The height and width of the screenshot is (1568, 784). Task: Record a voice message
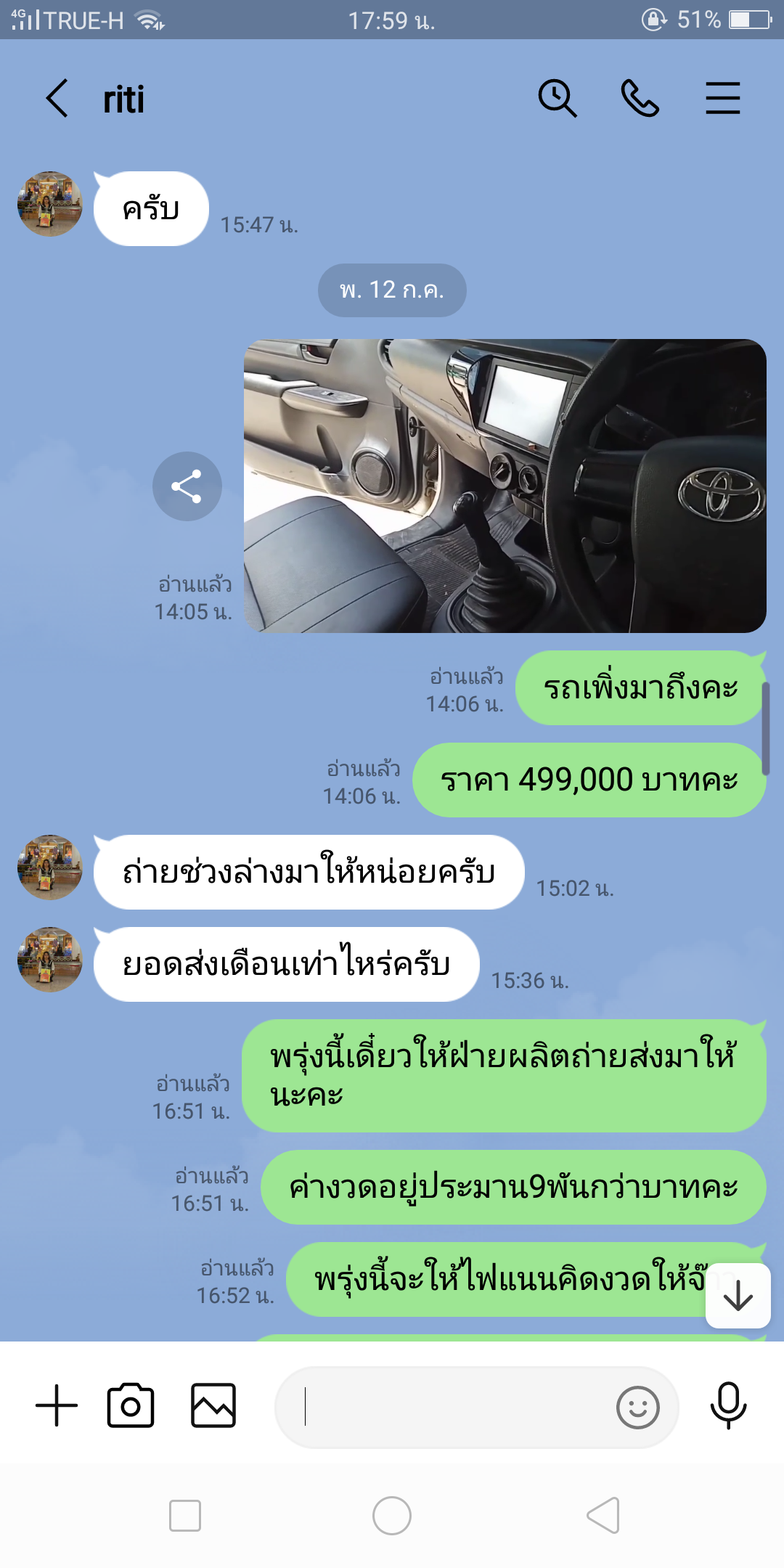point(728,1405)
